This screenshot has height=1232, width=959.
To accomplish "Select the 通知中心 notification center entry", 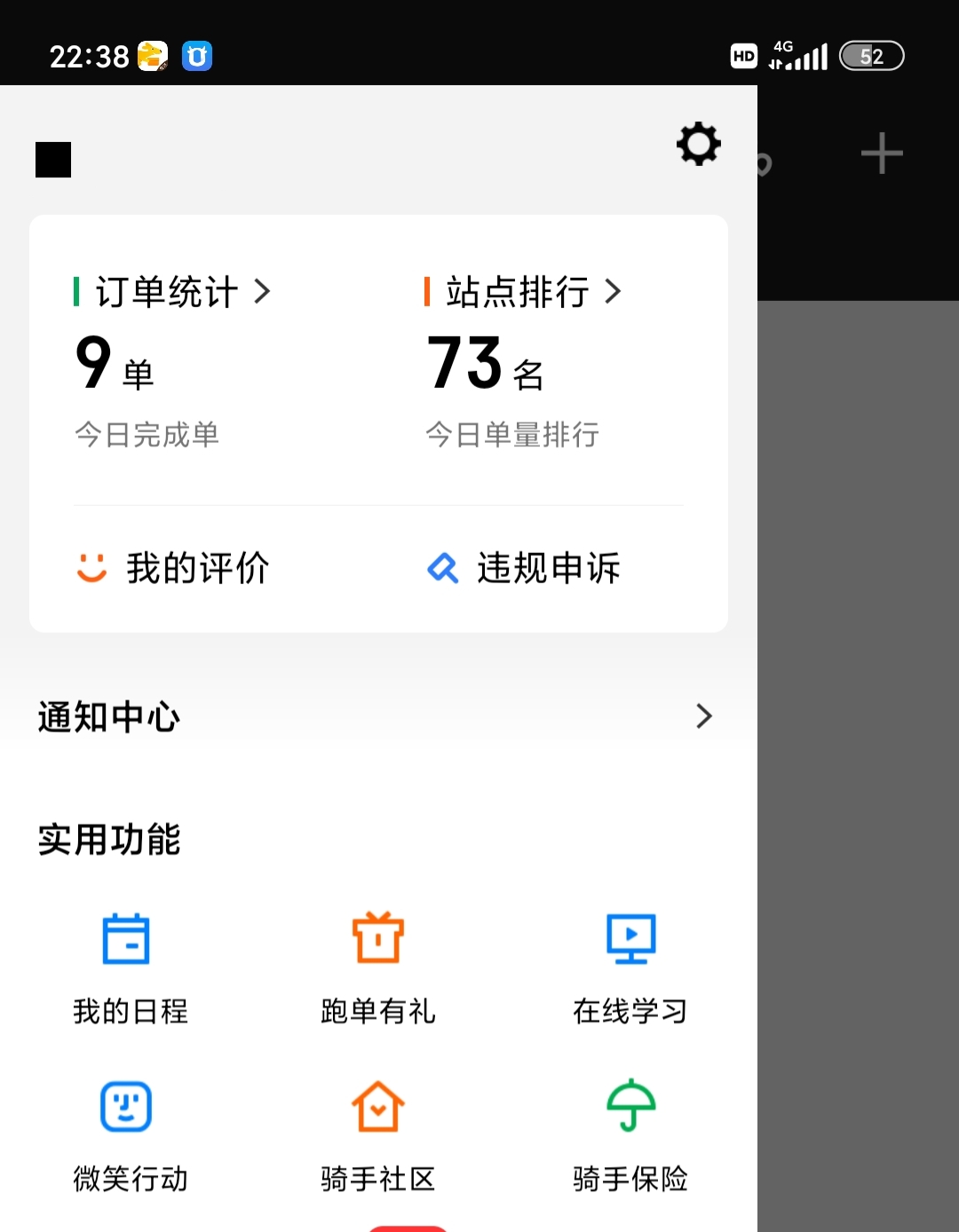I will [108, 716].
